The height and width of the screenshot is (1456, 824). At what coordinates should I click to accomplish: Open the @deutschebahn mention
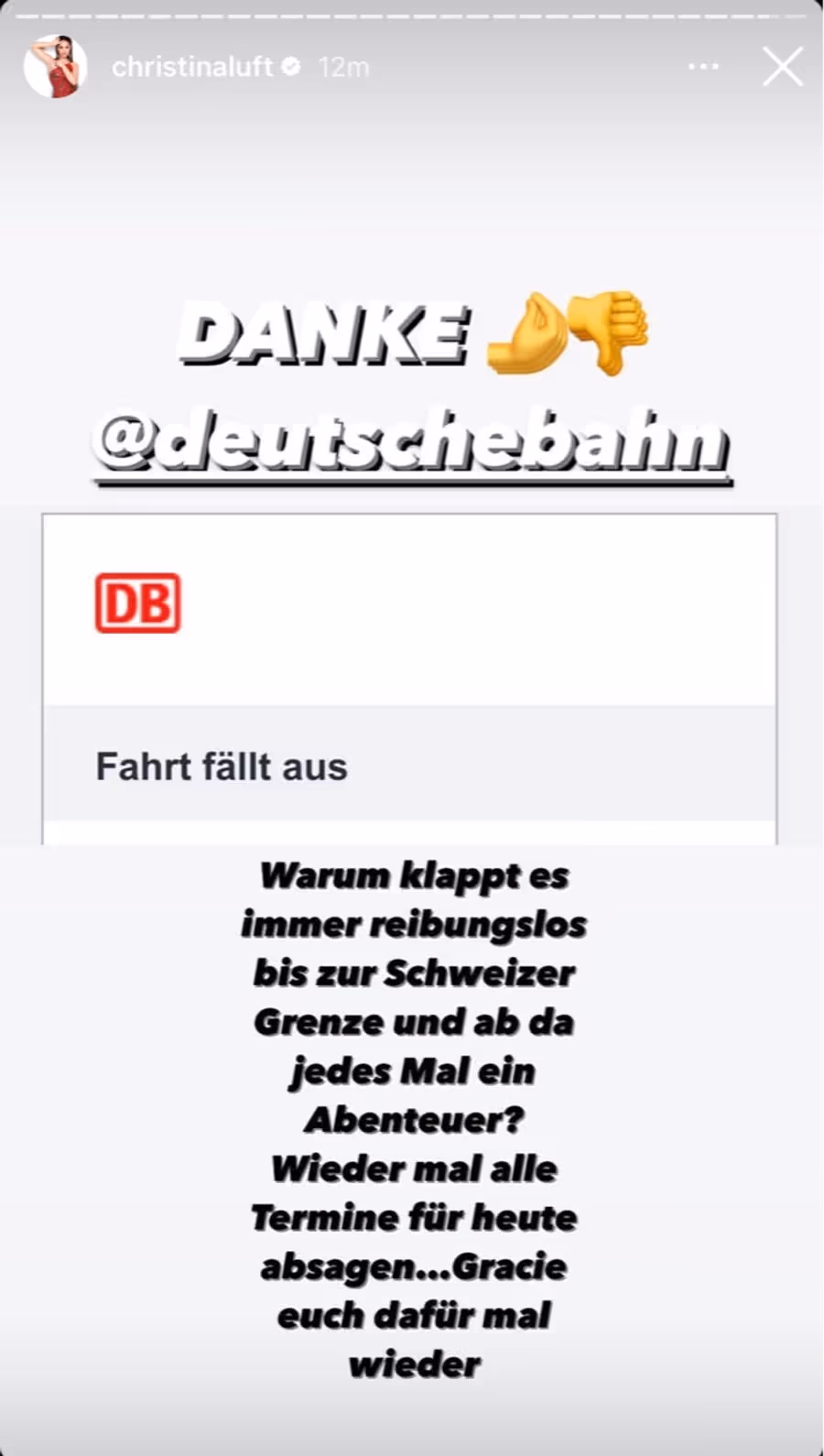tap(412, 440)
